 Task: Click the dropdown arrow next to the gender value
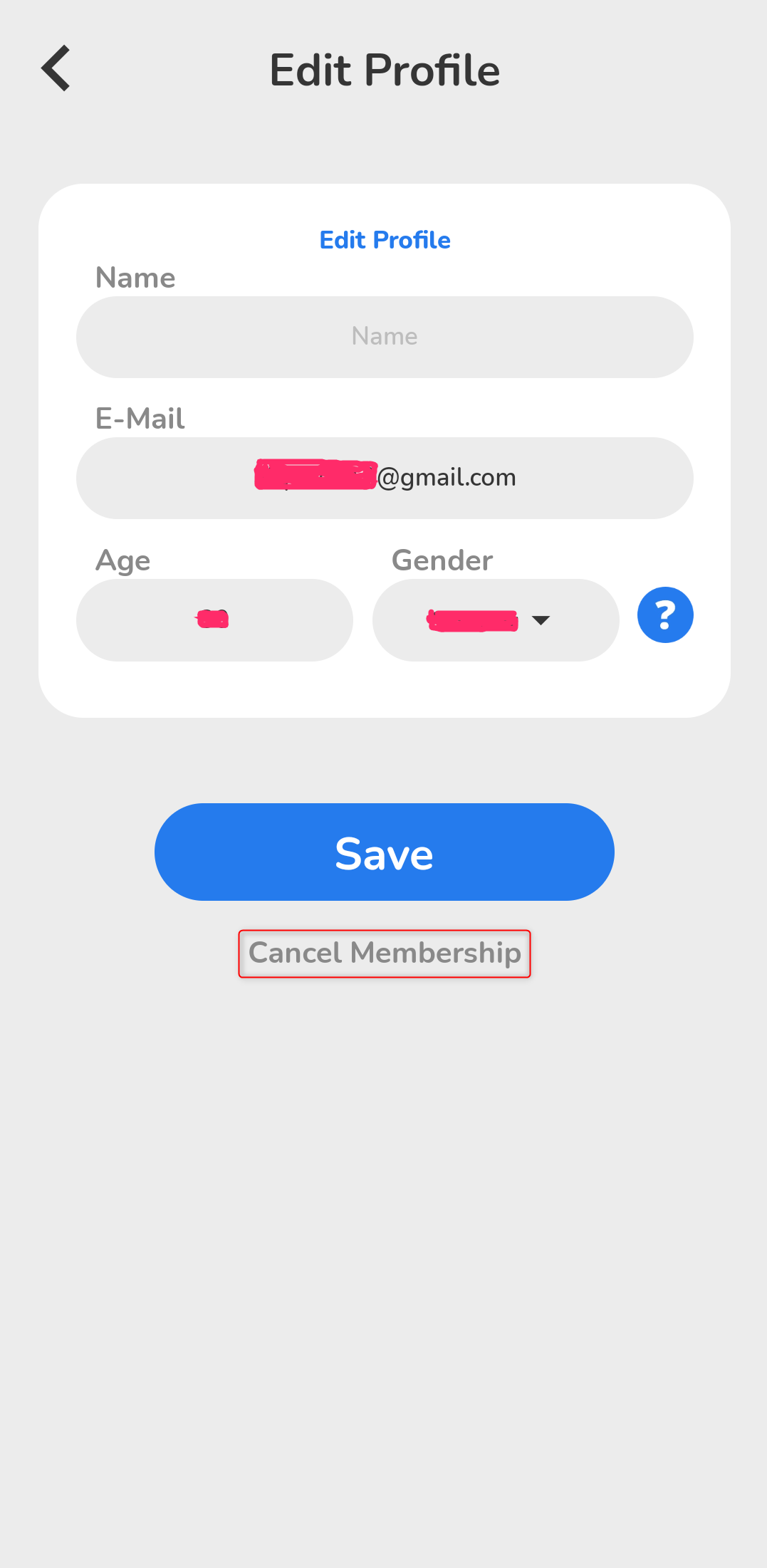(541, 620)
